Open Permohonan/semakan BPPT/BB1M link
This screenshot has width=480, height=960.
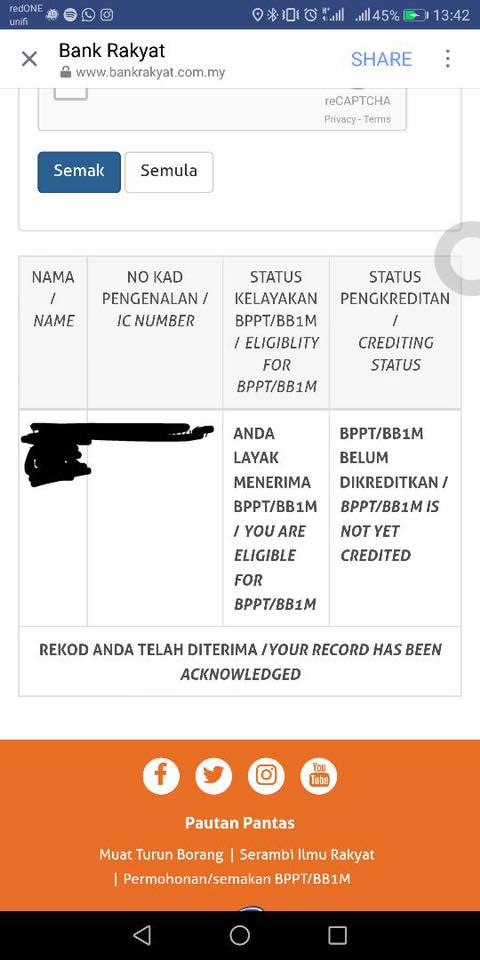237,879
